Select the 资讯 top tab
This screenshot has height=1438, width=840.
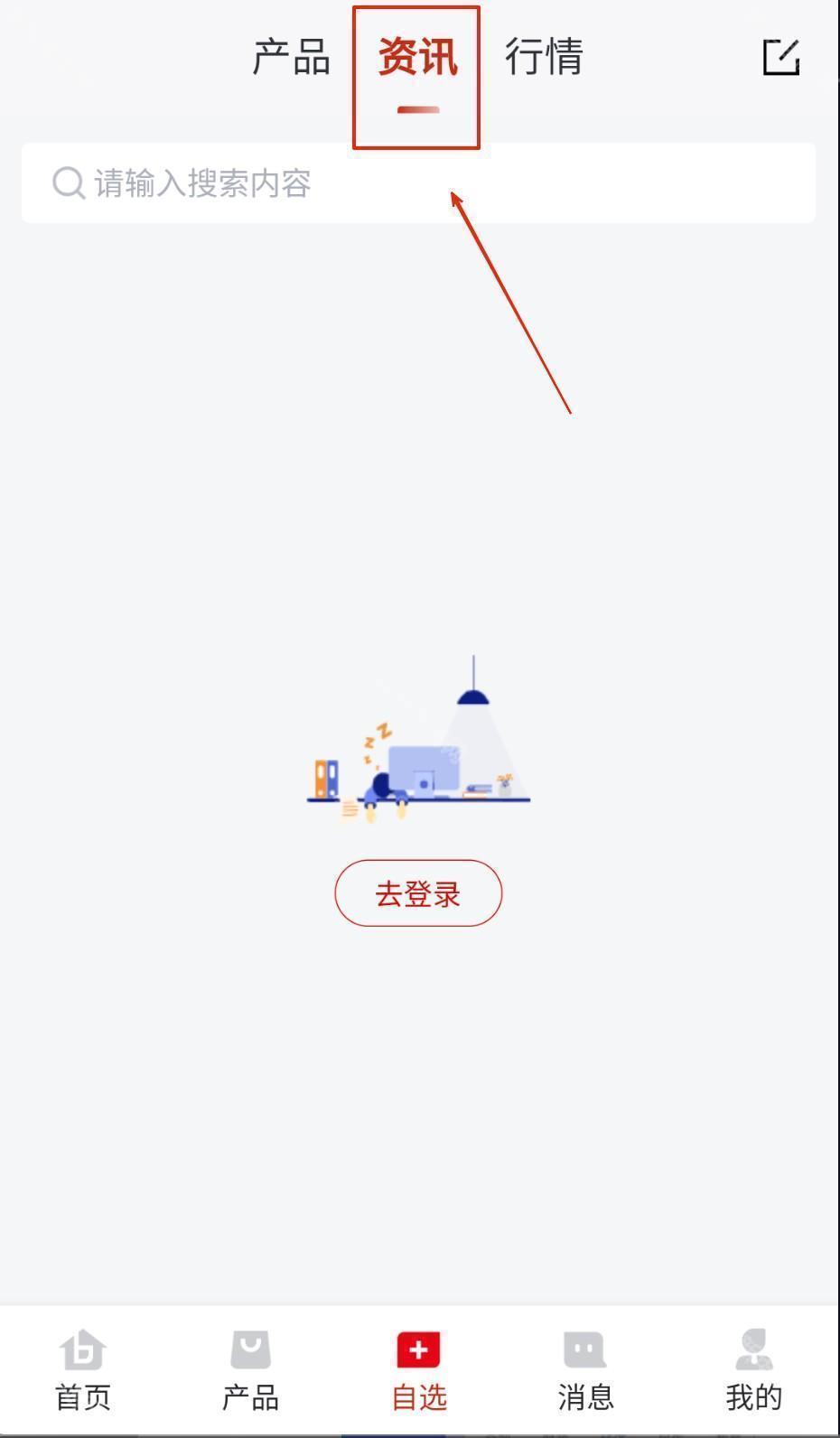417,57
